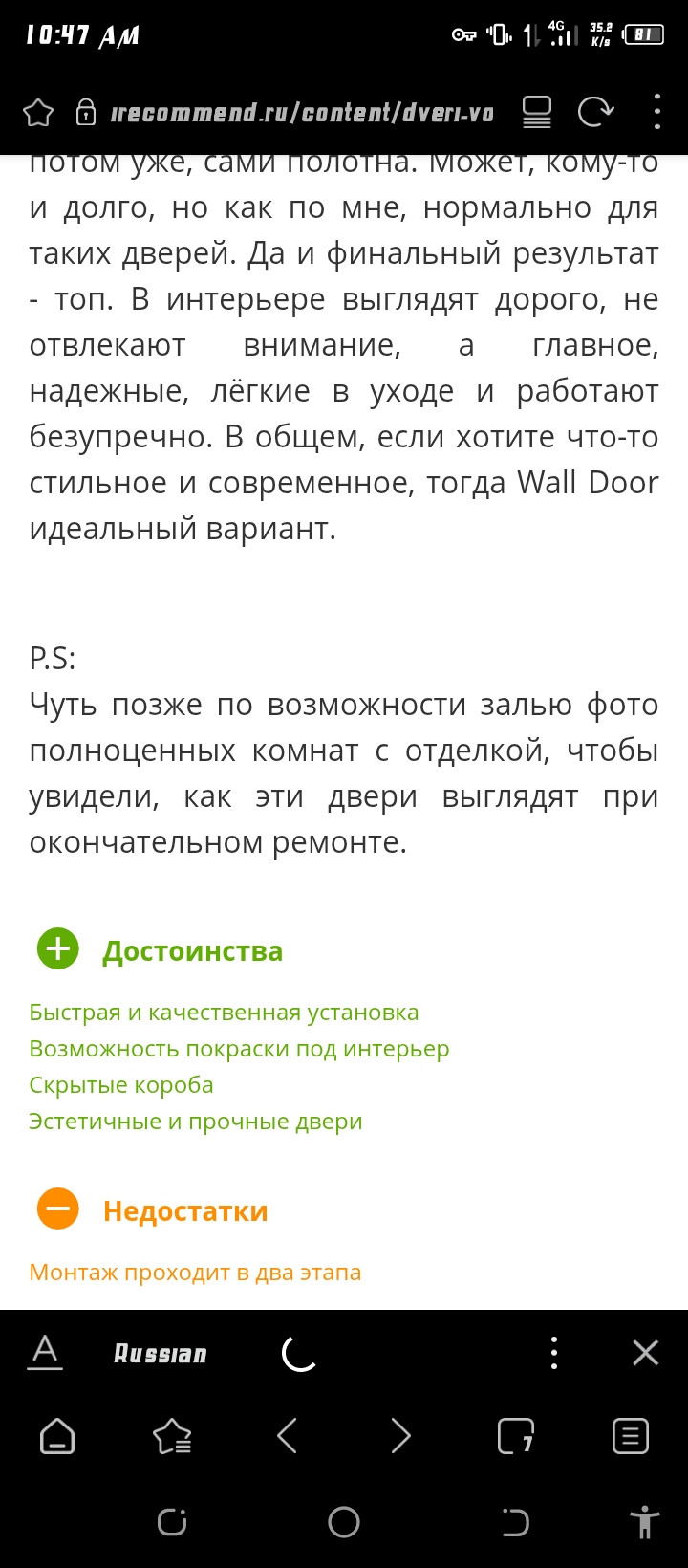Reload the page

(x=595, y=112)
